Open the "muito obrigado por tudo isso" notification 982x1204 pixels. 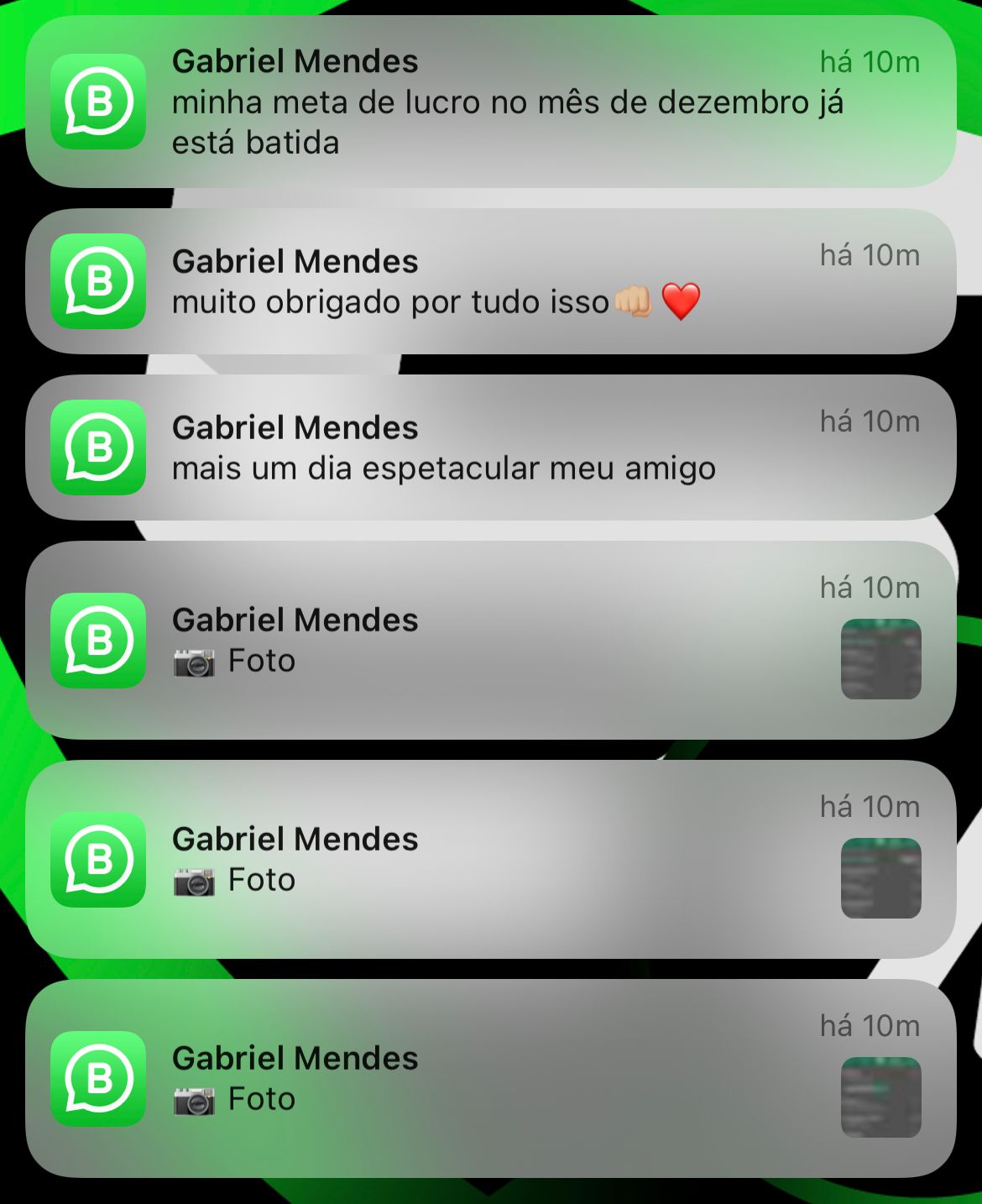click(x=491, y=281)
